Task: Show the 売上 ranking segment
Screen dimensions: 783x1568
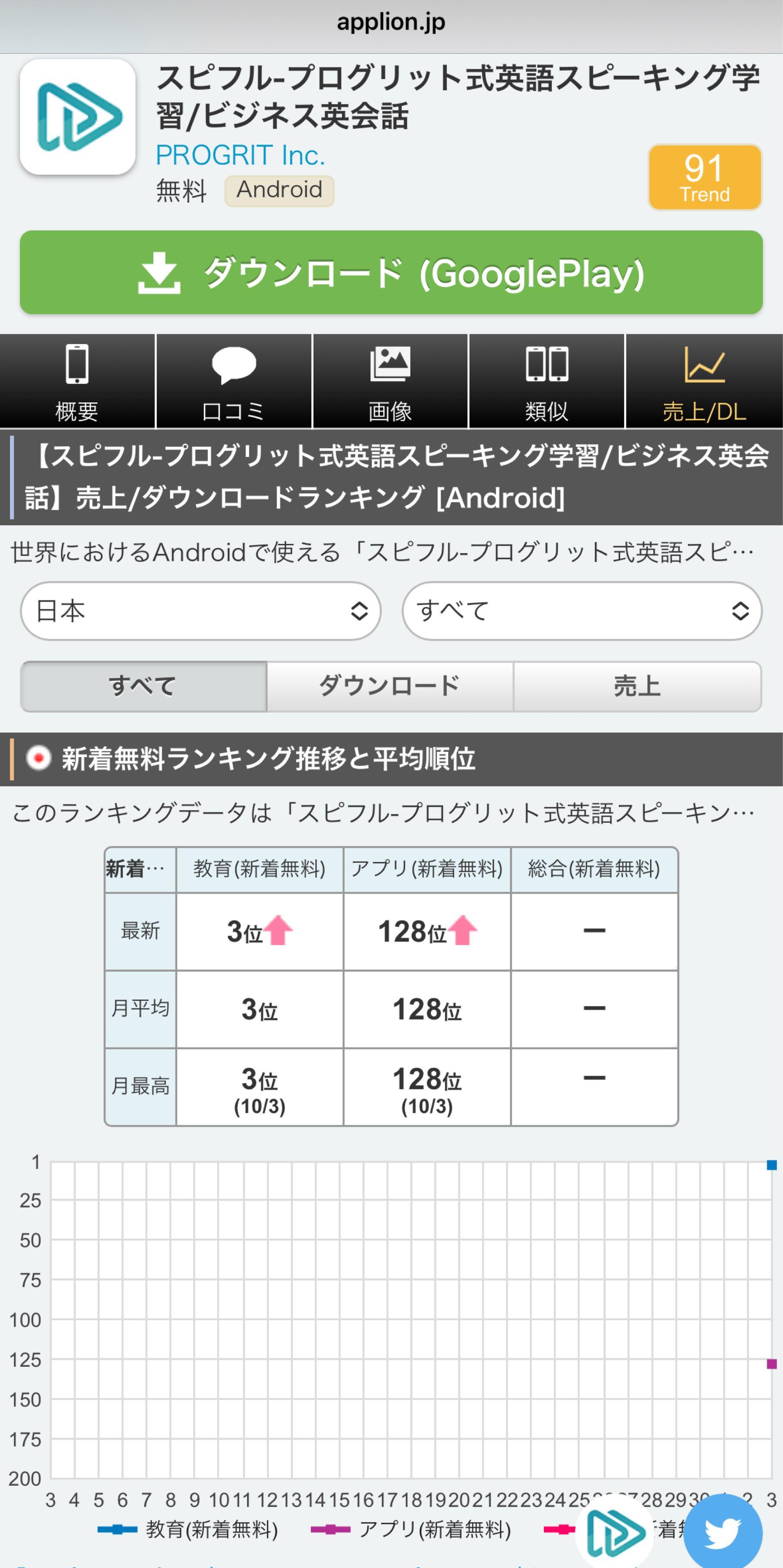Action: tap(637, 686)
